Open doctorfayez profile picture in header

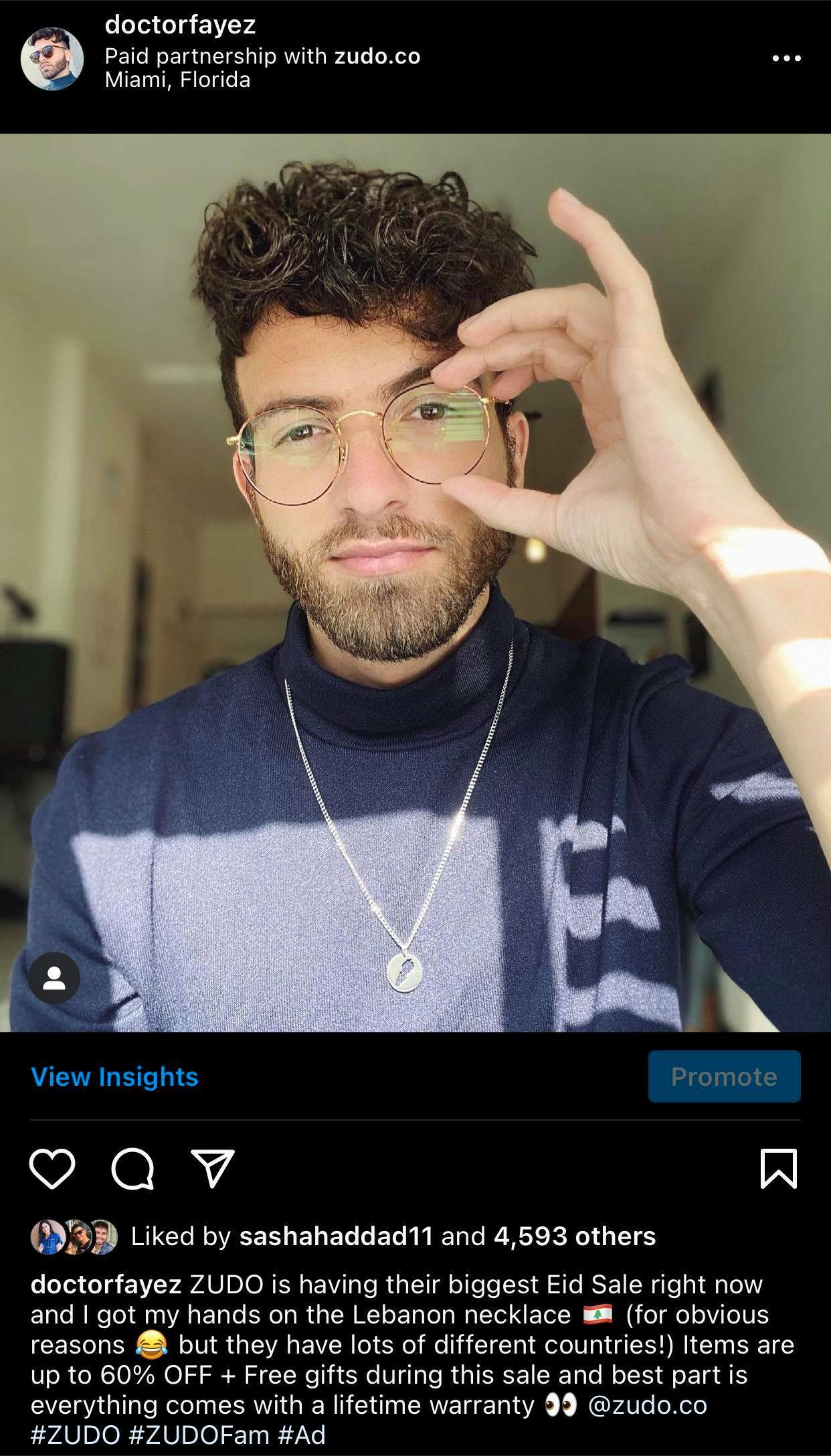[52, 58]
